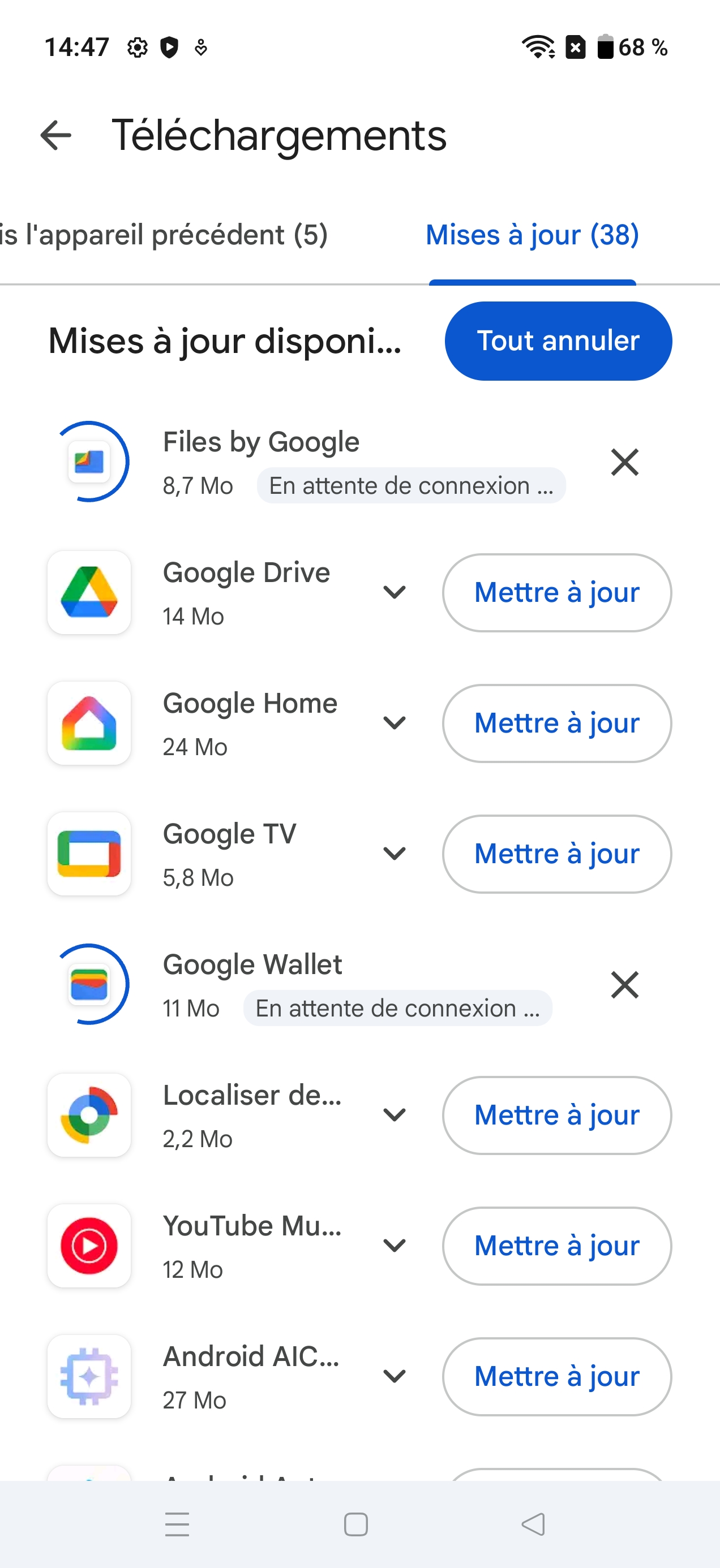Cancel the Google Wallet update
720x1568 pixels.
624,985
